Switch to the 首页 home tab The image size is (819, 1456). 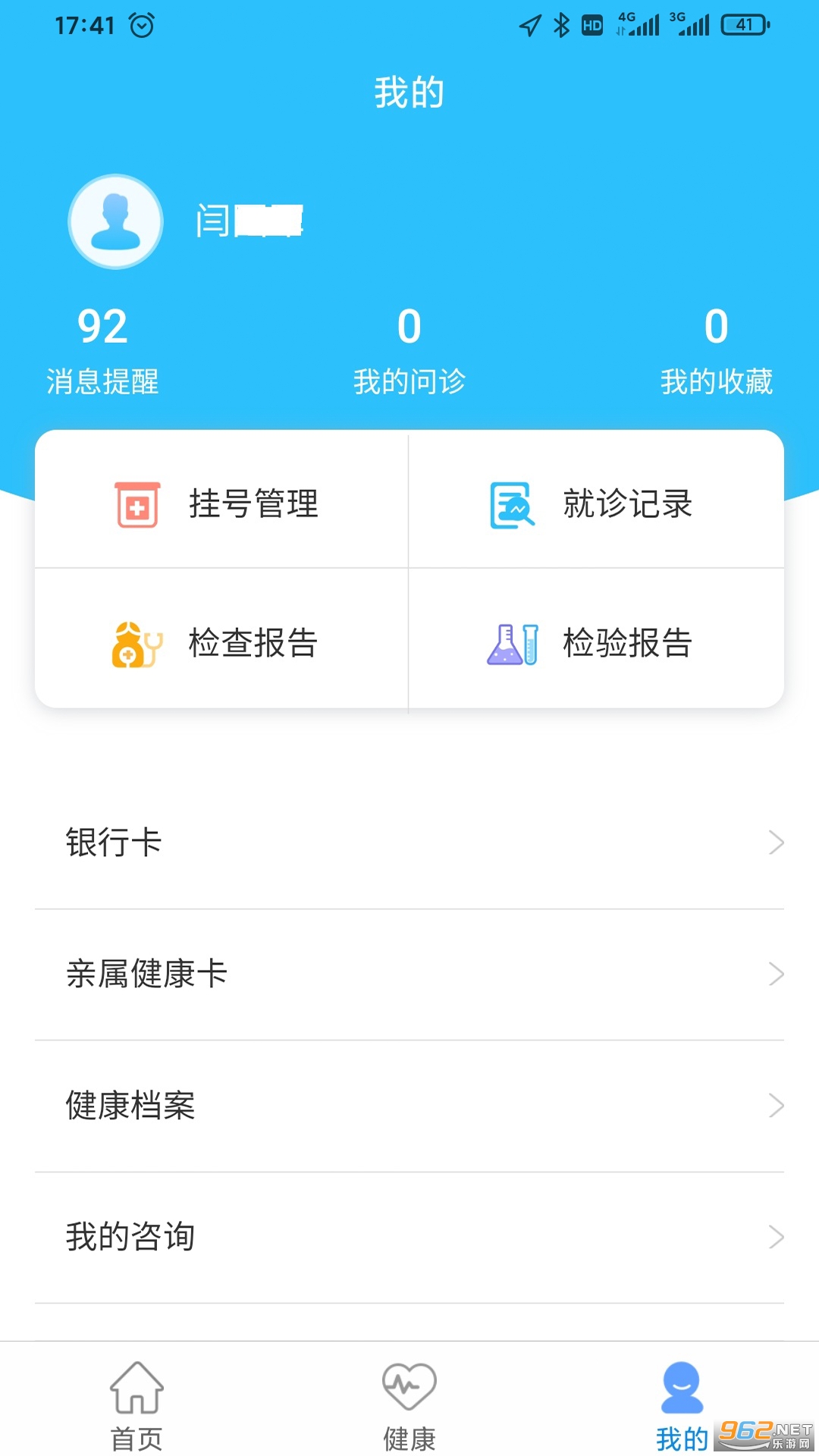click(136, 1404)
